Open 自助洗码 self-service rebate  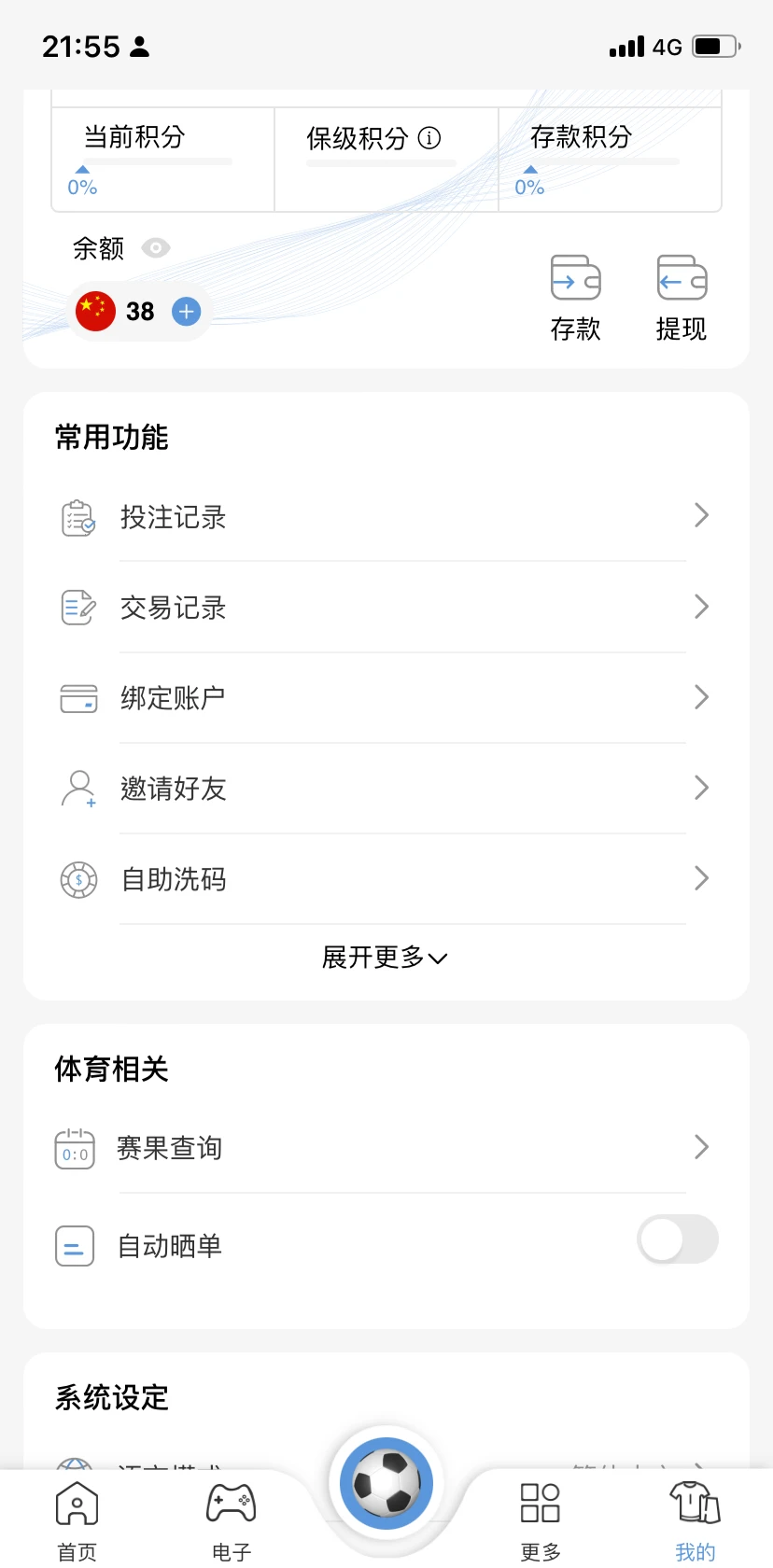coord(383,879)
